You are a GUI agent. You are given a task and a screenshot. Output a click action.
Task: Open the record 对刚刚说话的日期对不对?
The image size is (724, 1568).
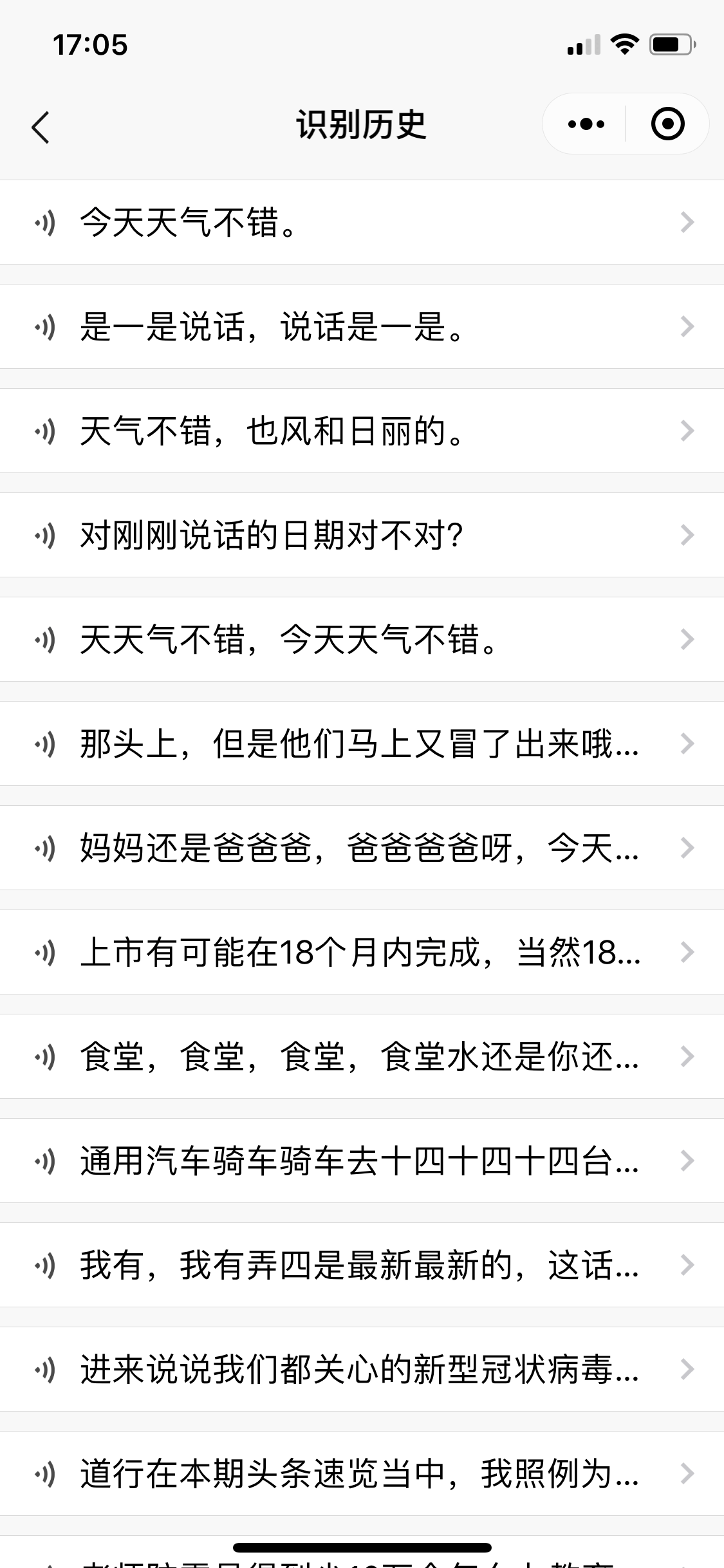(362, 535)
